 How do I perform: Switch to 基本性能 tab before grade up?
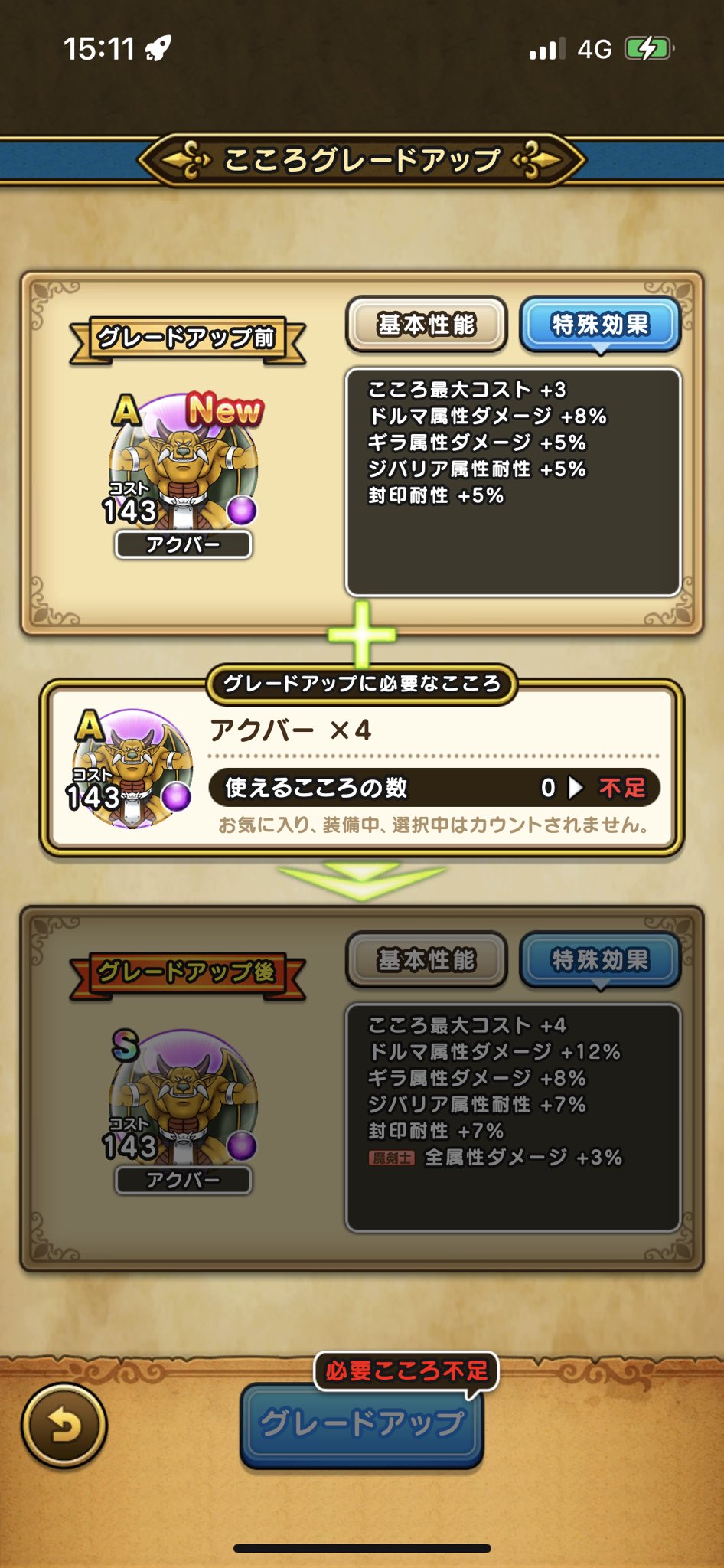(426, 325)
